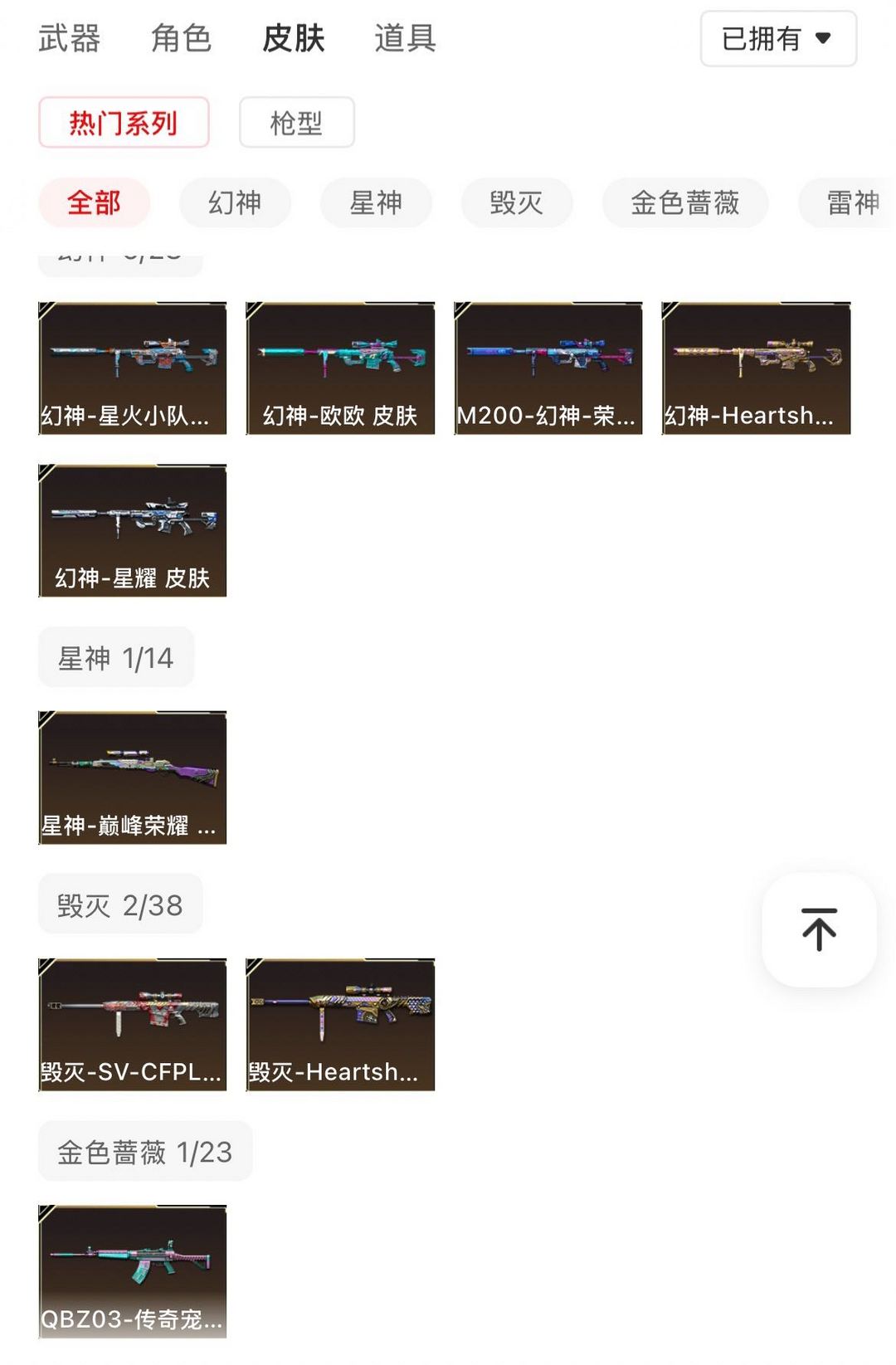Switch to the 道具 tab
Image resolution: width=896 pixels, height=1365 pixels.
[x=406, y=38]
